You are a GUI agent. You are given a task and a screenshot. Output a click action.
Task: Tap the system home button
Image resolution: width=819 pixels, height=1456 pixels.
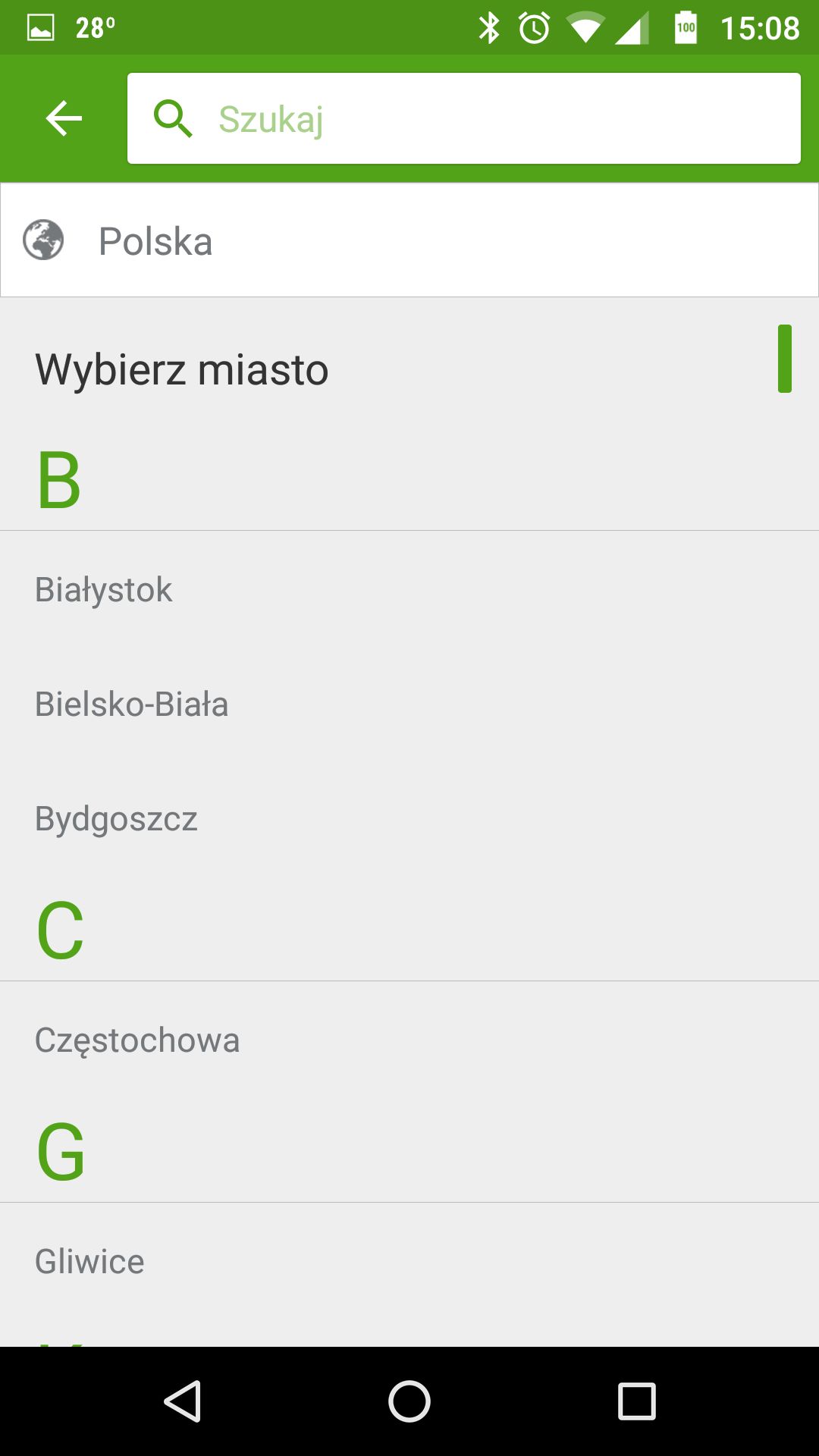(409, 1401)
